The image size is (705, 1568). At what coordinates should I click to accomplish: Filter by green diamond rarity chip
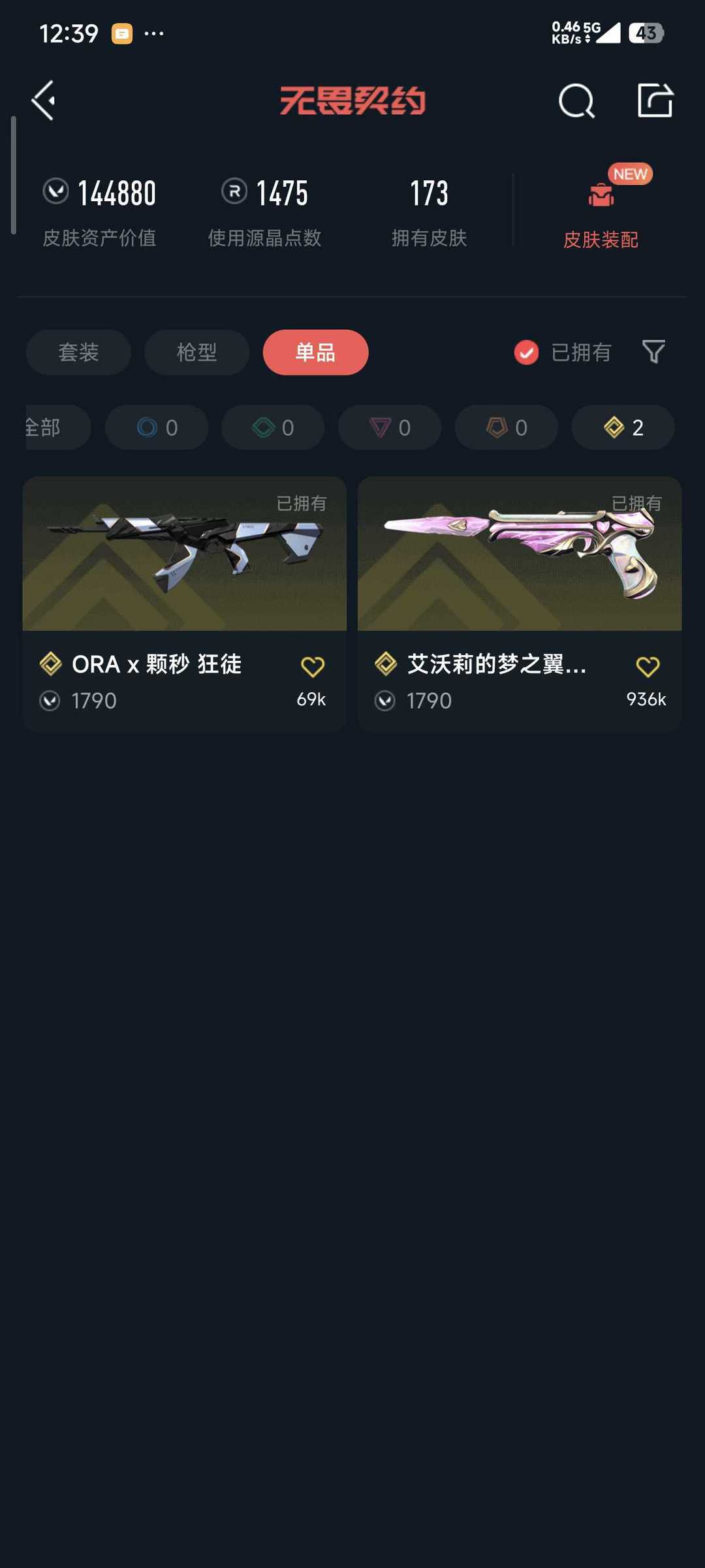(273, 428)
